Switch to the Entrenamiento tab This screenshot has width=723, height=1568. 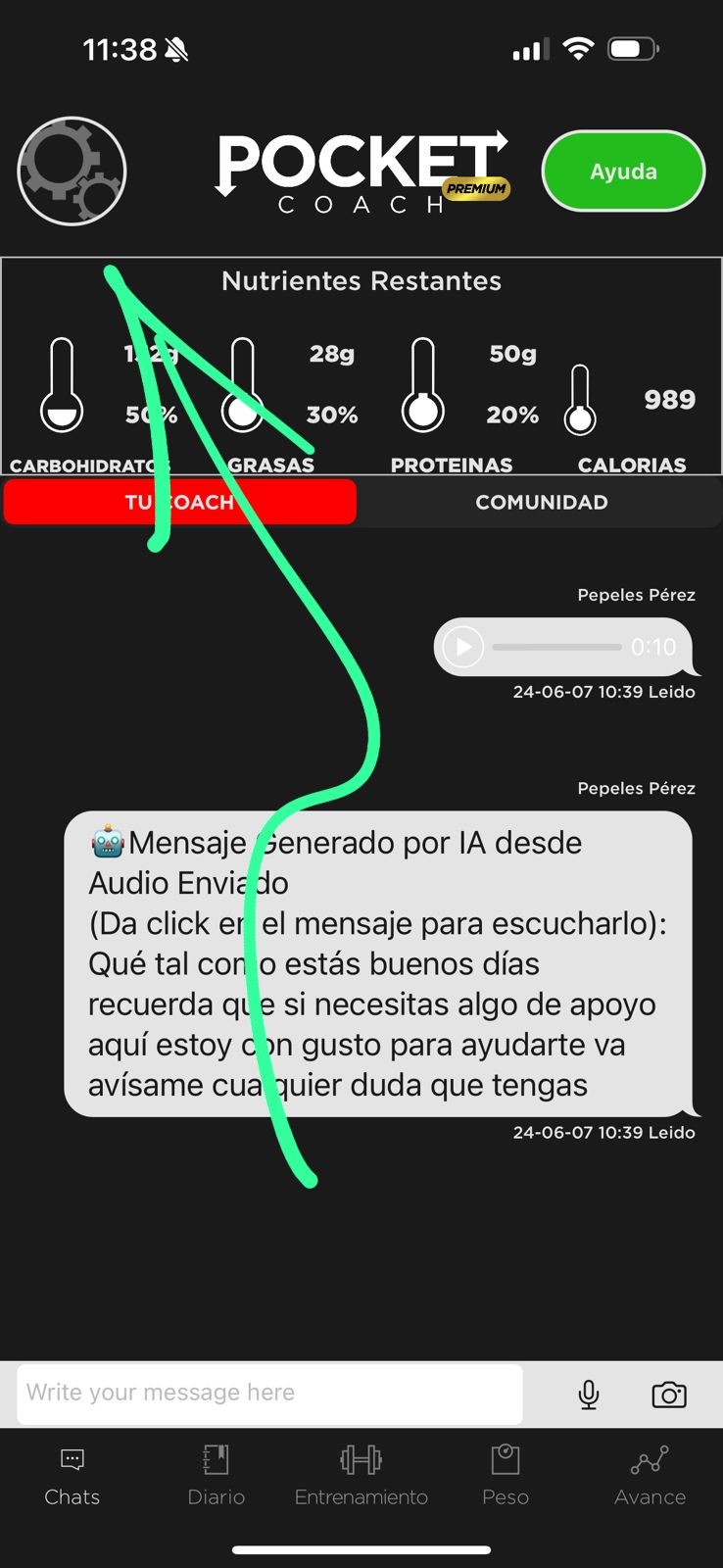(361, 1475)
